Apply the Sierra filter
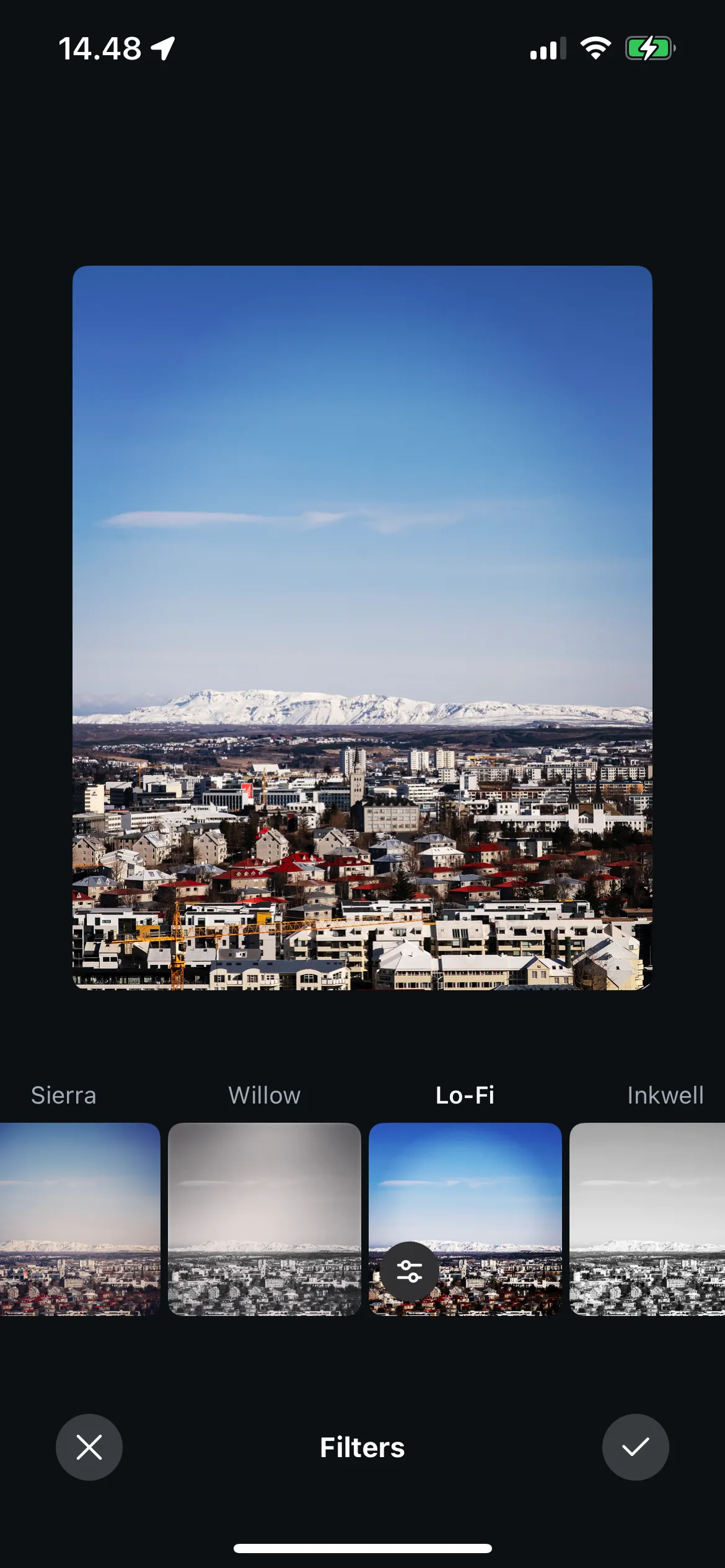The image size is (725, 1568). click(x=79, y=1218)
